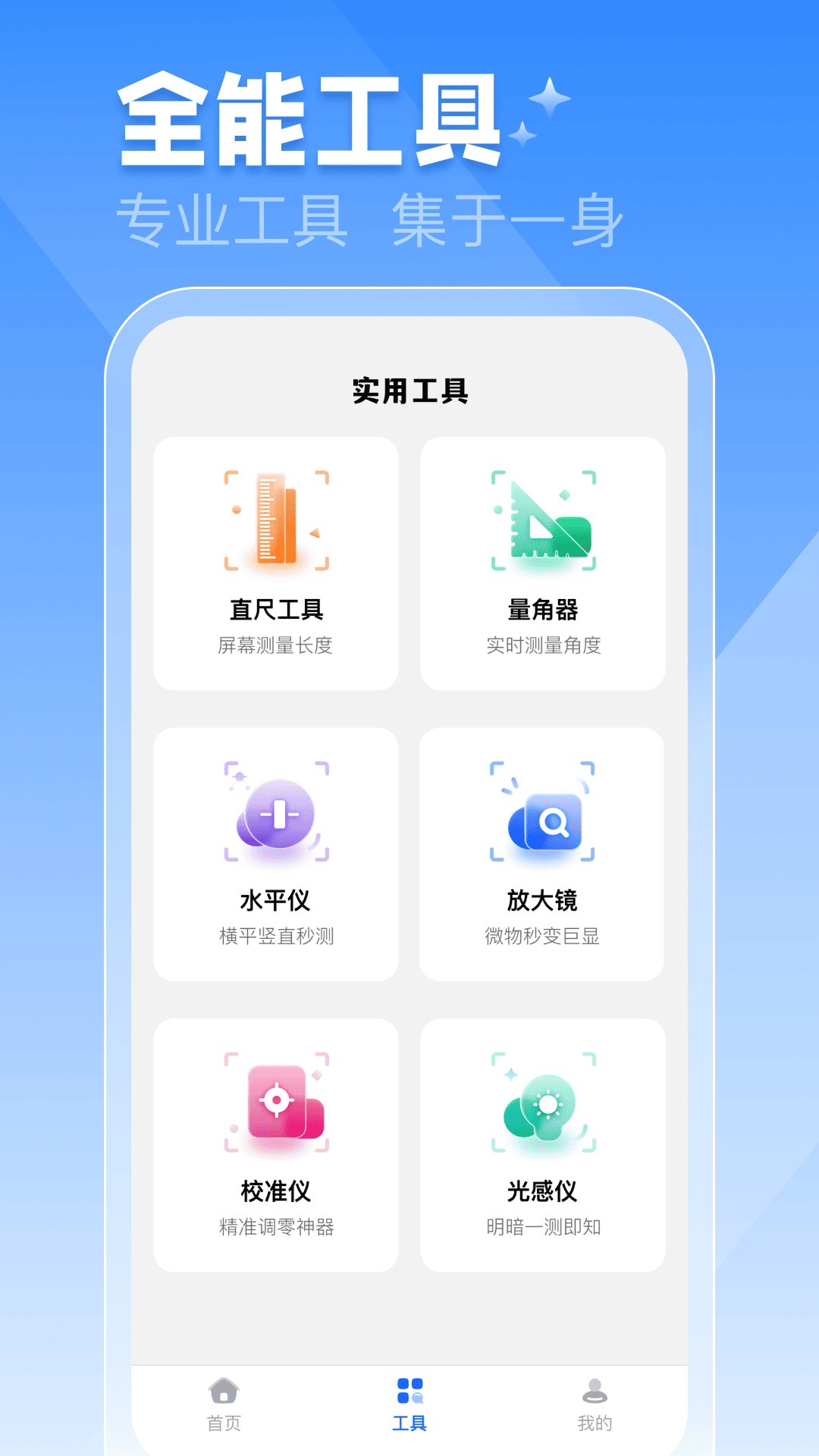Tap the 全能工具 banner title
Viewport: 819px width, 1456px height.
(x=311, y=121)
